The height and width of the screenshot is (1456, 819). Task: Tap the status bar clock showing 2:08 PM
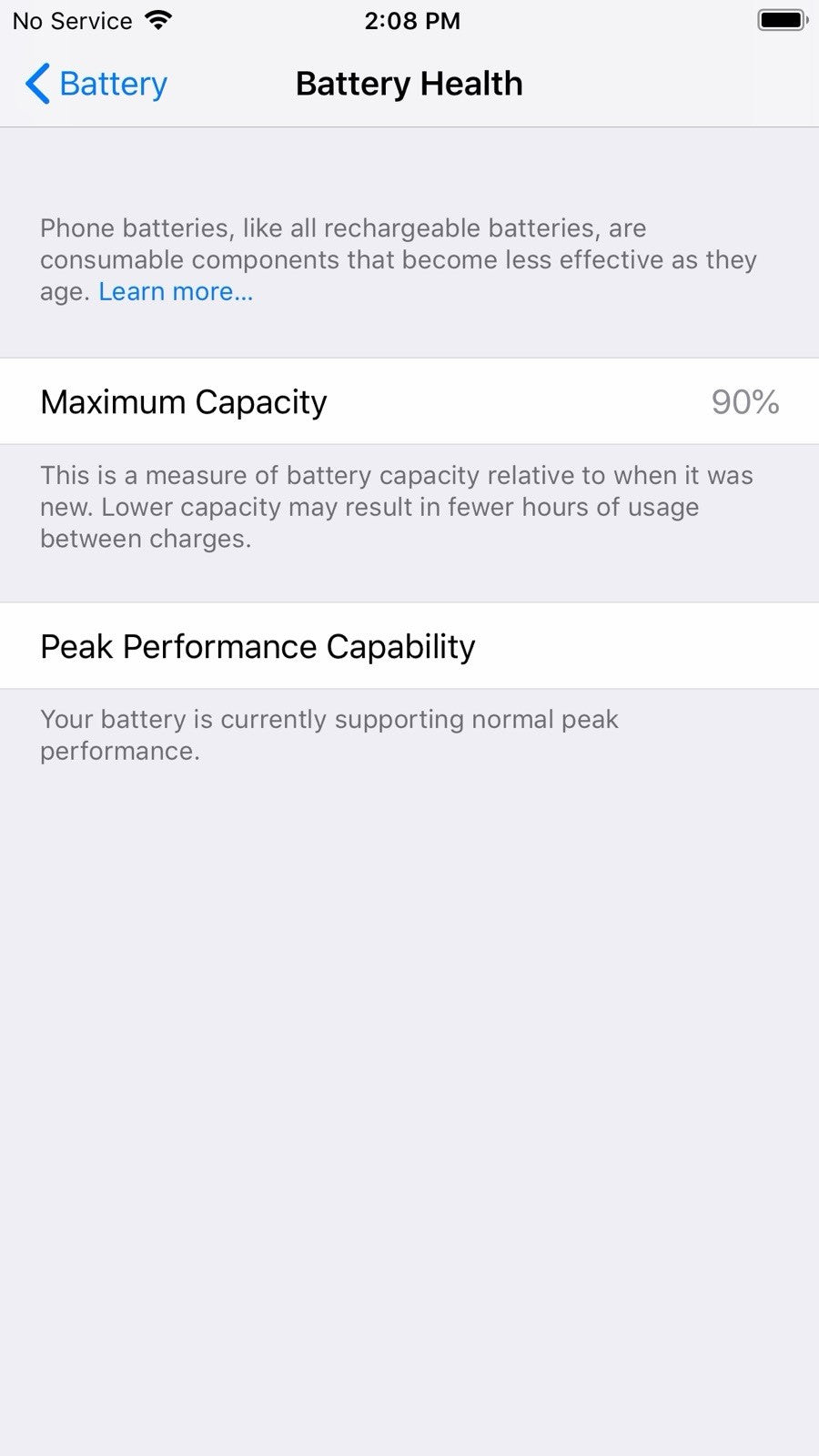coord(414,20)
